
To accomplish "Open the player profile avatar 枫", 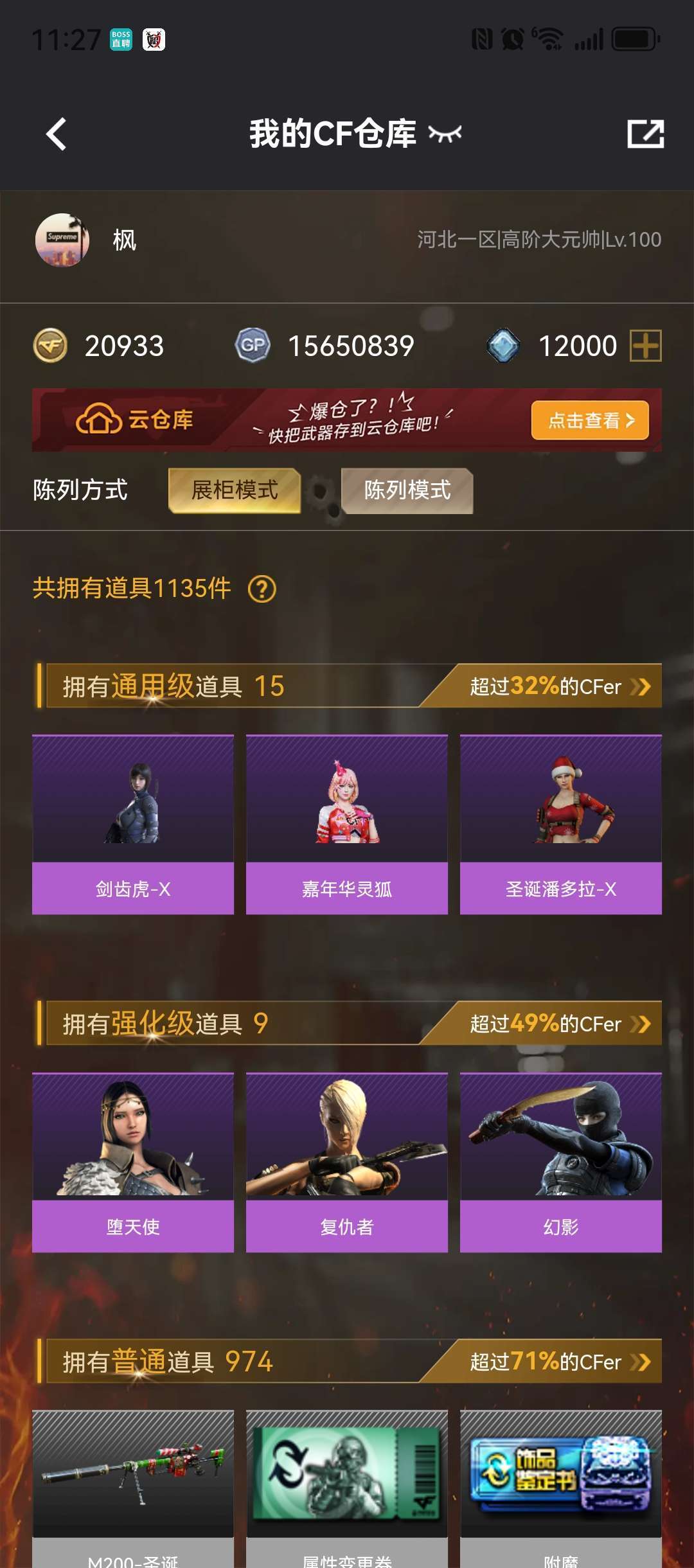I will (62, 240).
